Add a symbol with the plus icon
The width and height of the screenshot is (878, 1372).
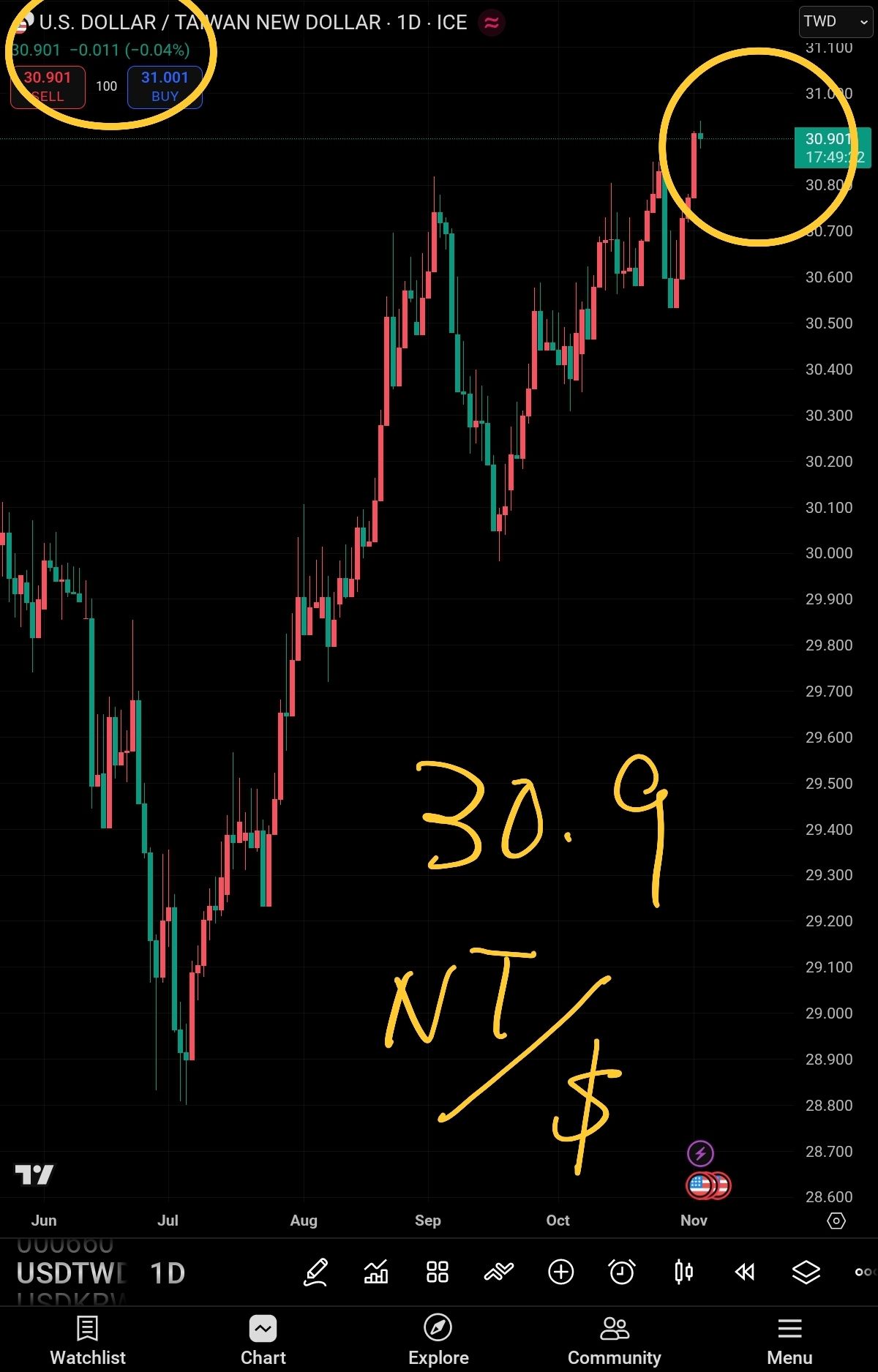[561, 1272]
